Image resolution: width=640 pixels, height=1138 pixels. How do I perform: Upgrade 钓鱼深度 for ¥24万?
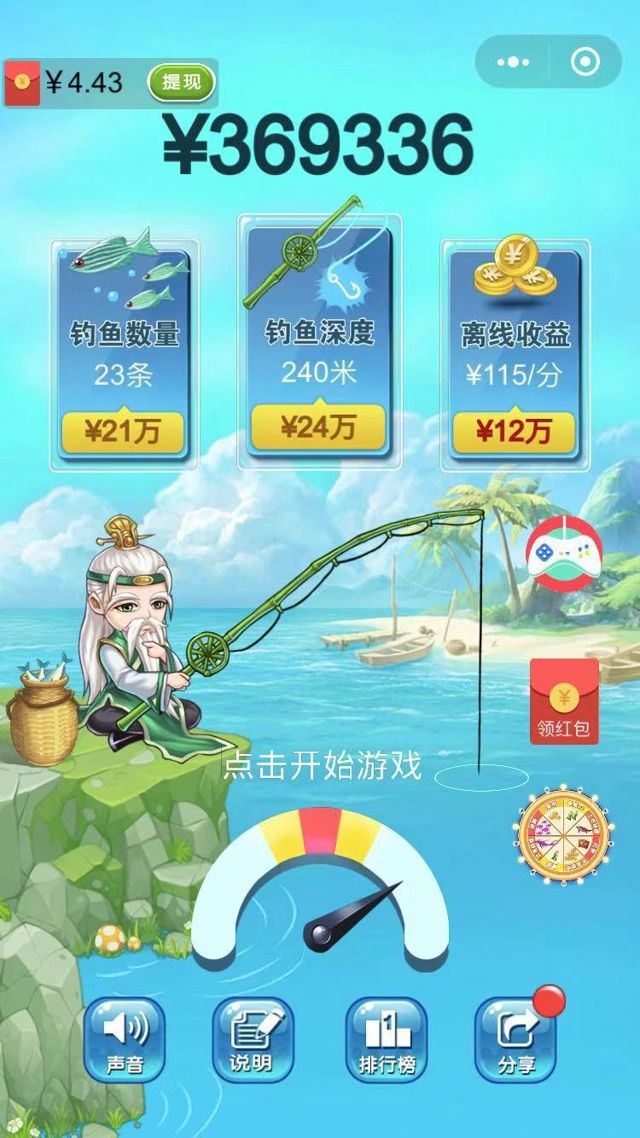tap(318, 428)
